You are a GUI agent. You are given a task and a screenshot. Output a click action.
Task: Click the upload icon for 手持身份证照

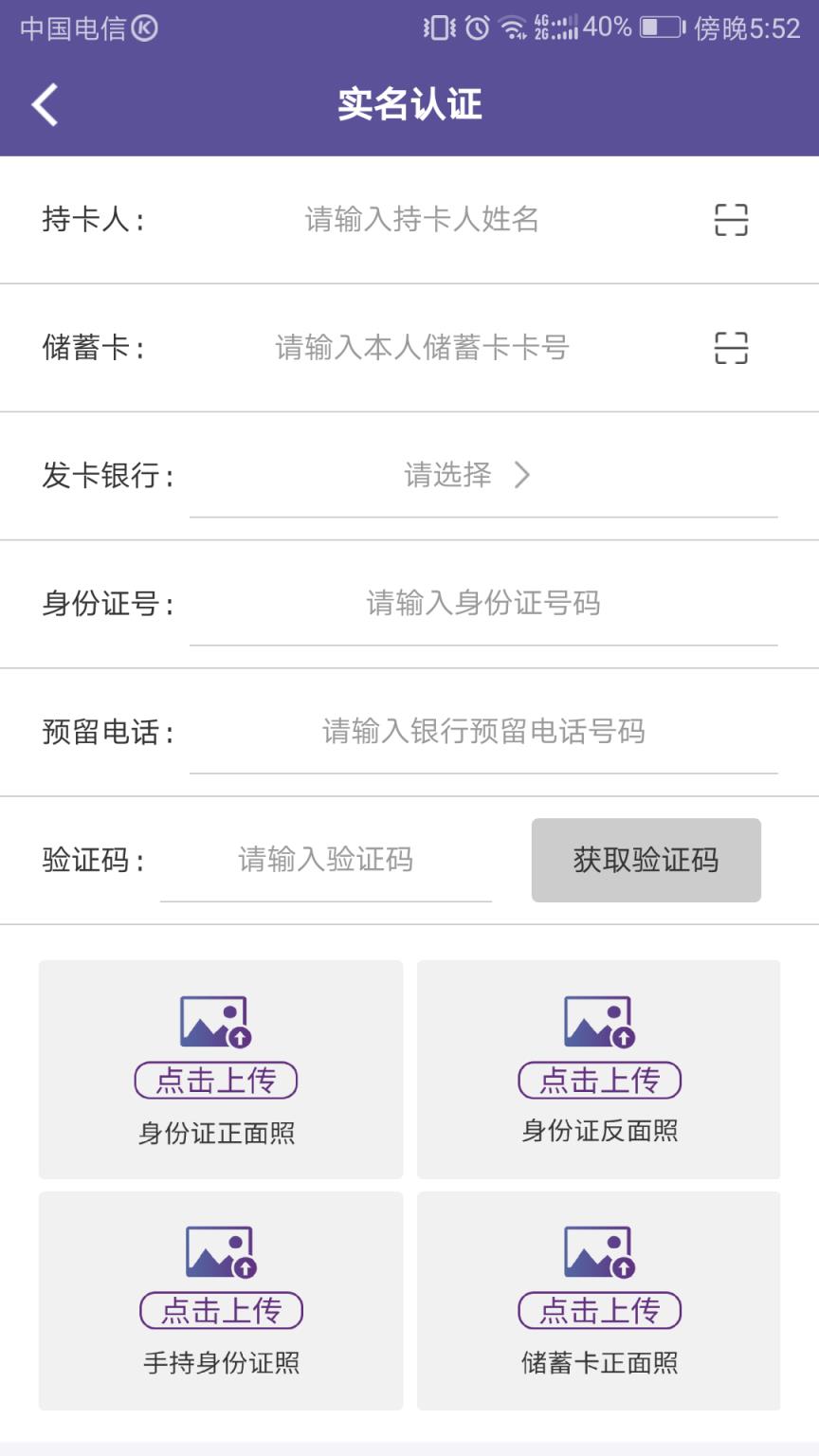(220, 1253)
